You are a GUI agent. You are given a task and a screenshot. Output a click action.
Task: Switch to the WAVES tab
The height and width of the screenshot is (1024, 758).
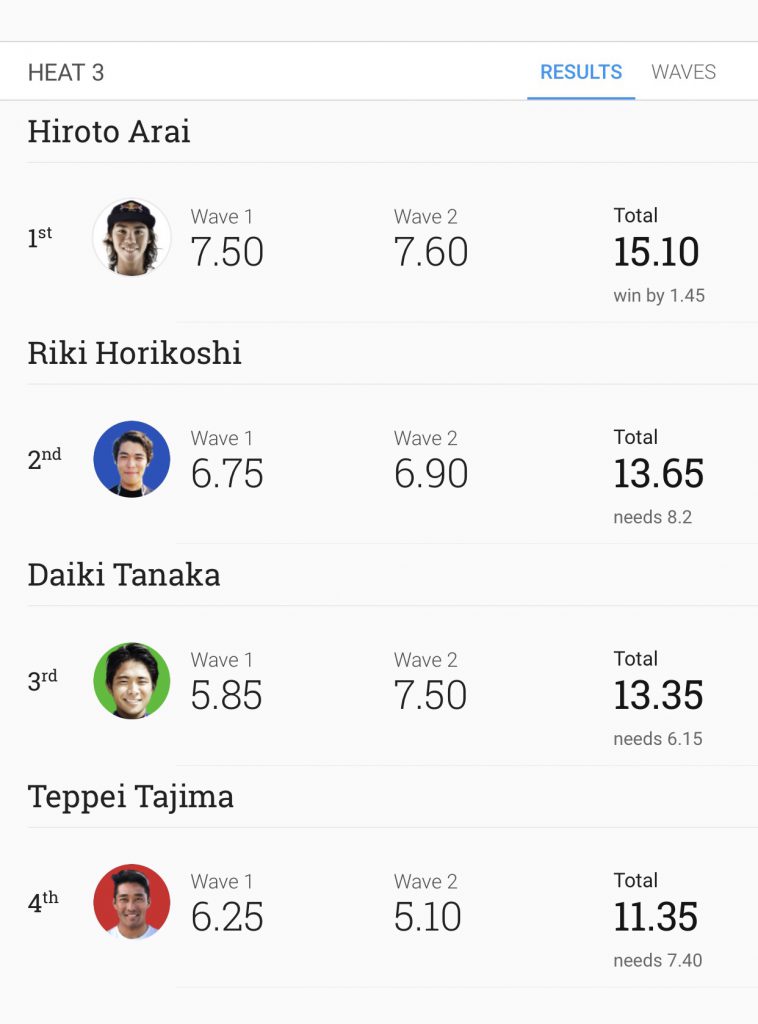[683, 72]
